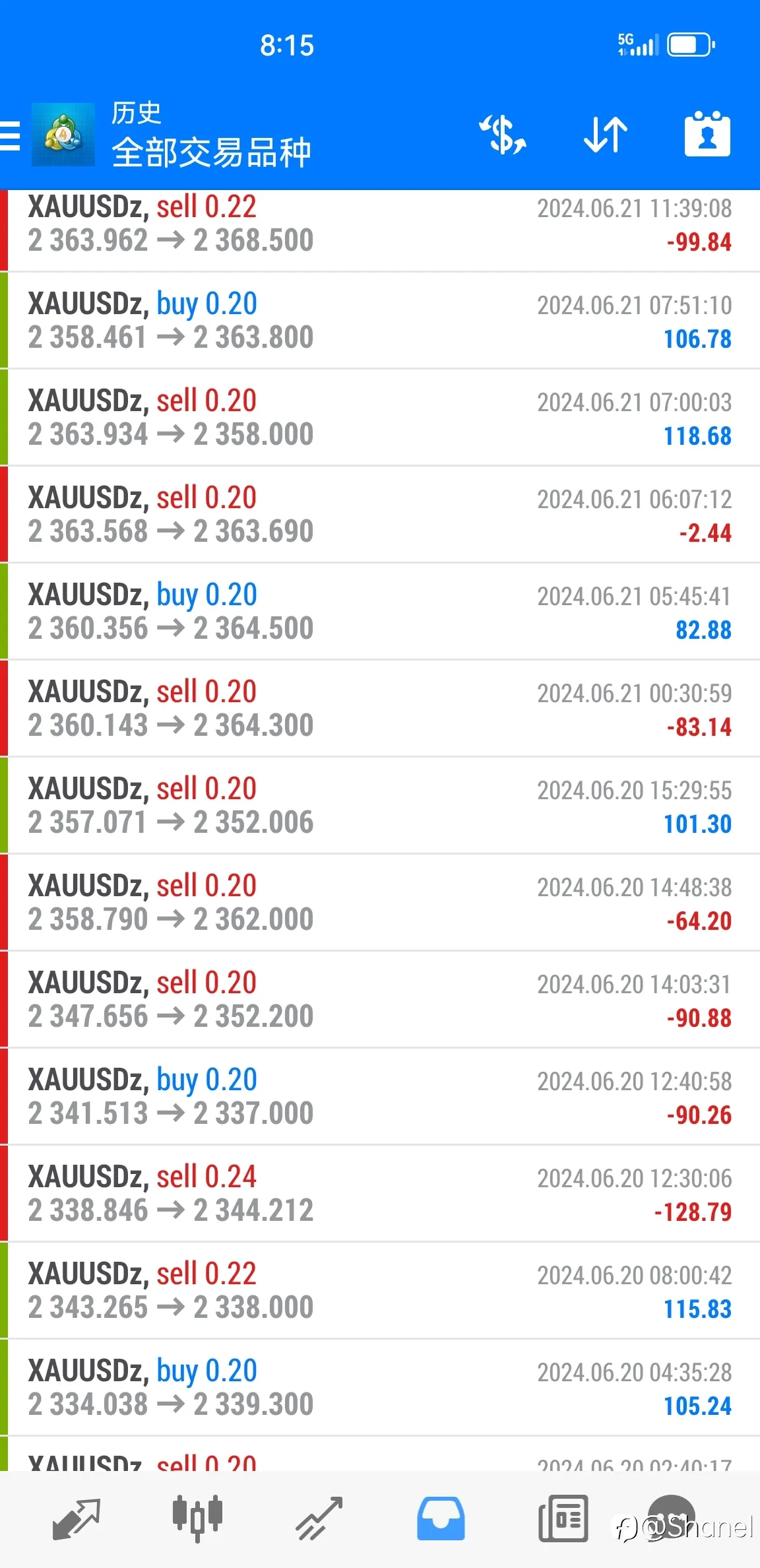Open the buy trade with profit 105.24
The width and height of the screenshot is (760, 1568).
[380, 1387]
